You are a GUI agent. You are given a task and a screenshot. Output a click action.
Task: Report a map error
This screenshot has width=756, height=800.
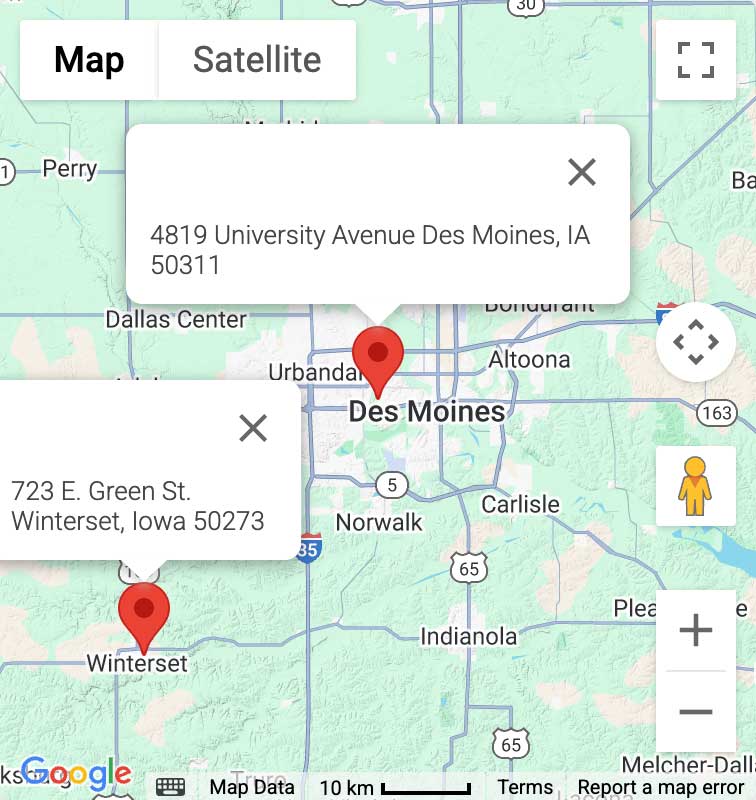click(x=660, y=787)
